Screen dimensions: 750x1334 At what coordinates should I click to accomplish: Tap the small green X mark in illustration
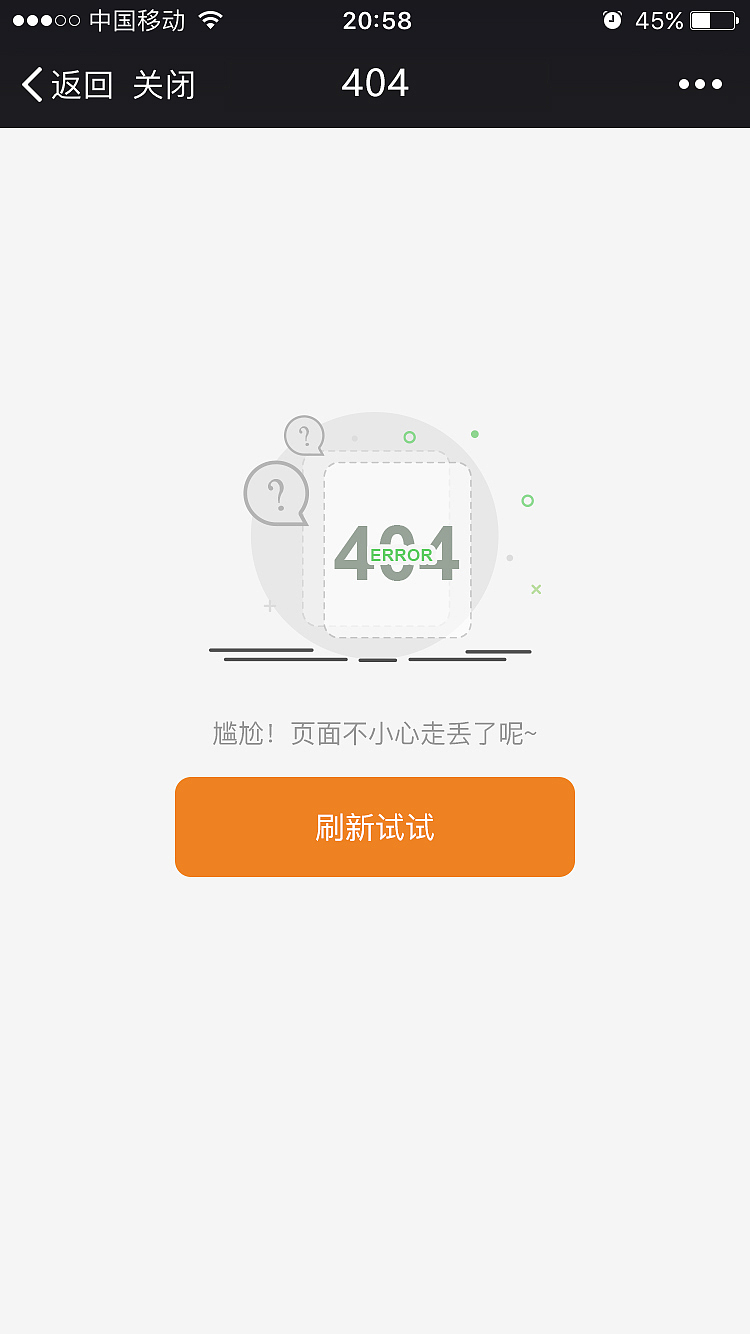(535, 590)
